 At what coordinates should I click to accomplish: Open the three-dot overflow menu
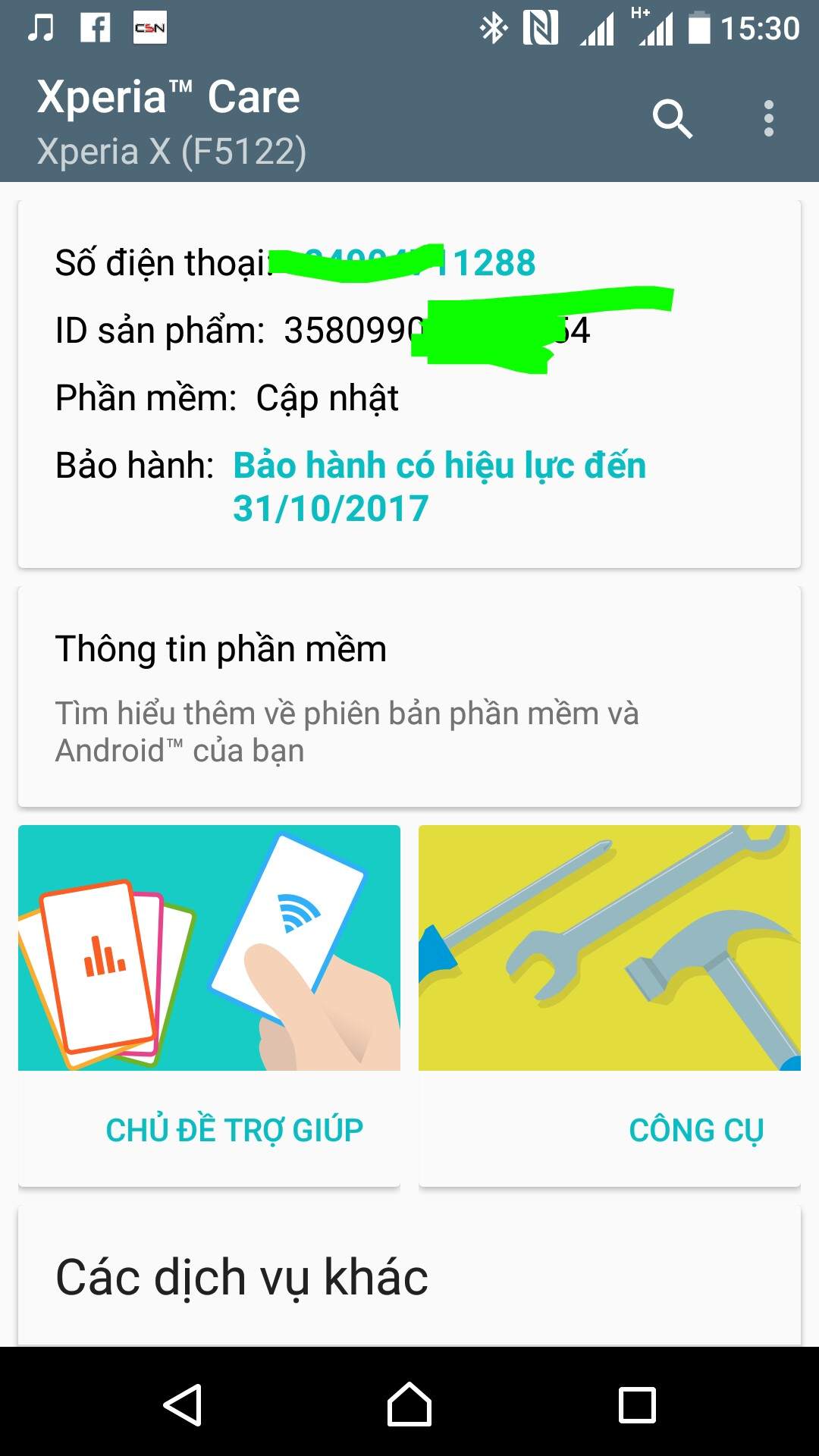click(769, 118)
